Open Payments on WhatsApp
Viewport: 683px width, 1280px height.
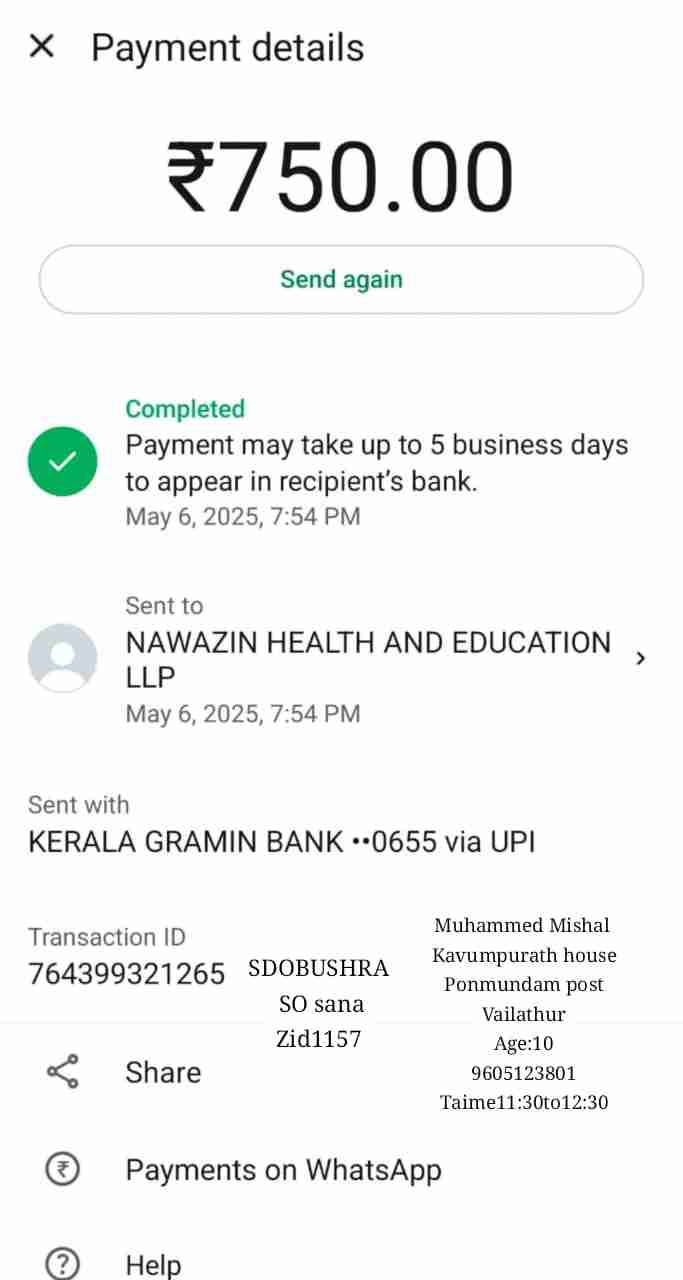(283, 1169)
